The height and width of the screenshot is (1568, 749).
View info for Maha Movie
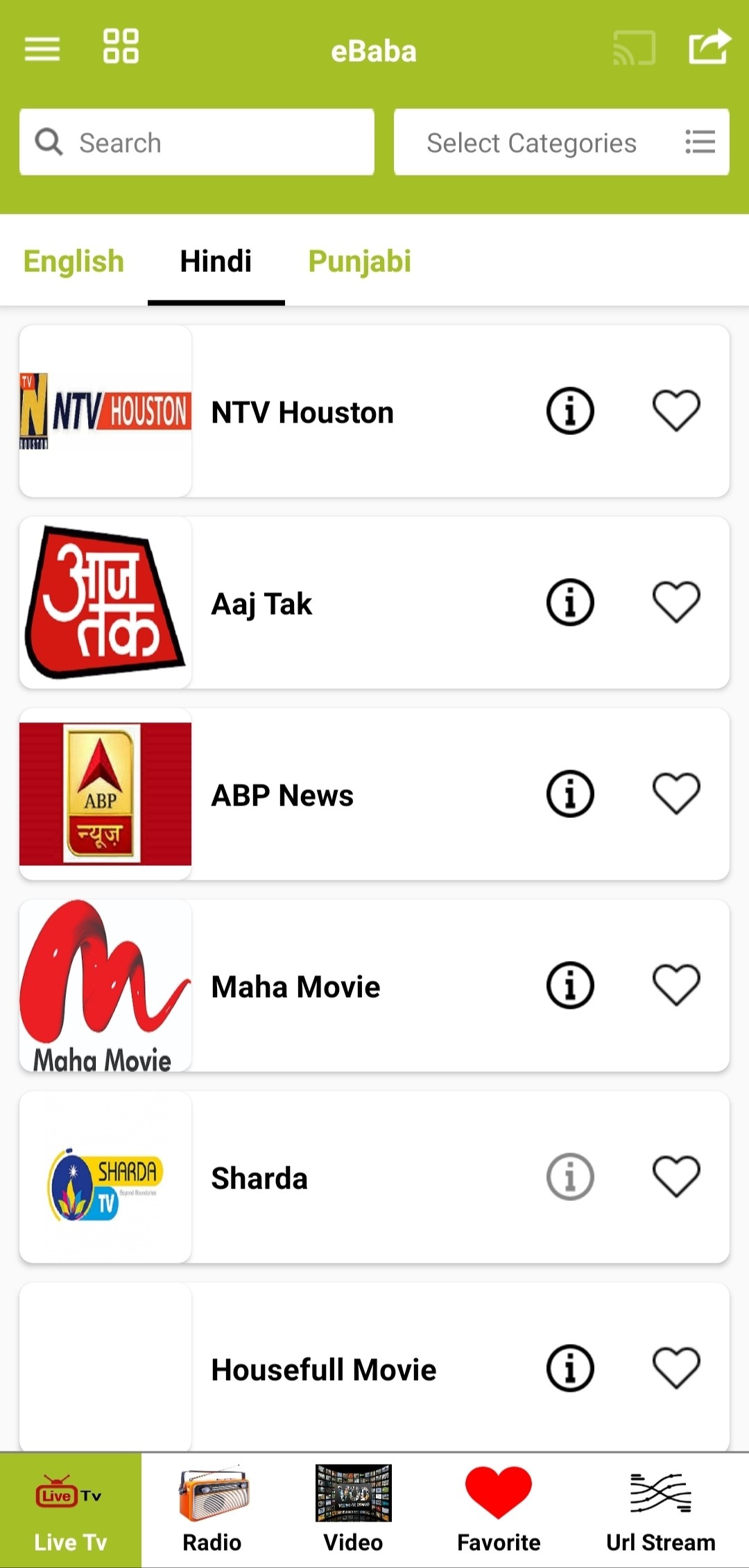point(570,985)
